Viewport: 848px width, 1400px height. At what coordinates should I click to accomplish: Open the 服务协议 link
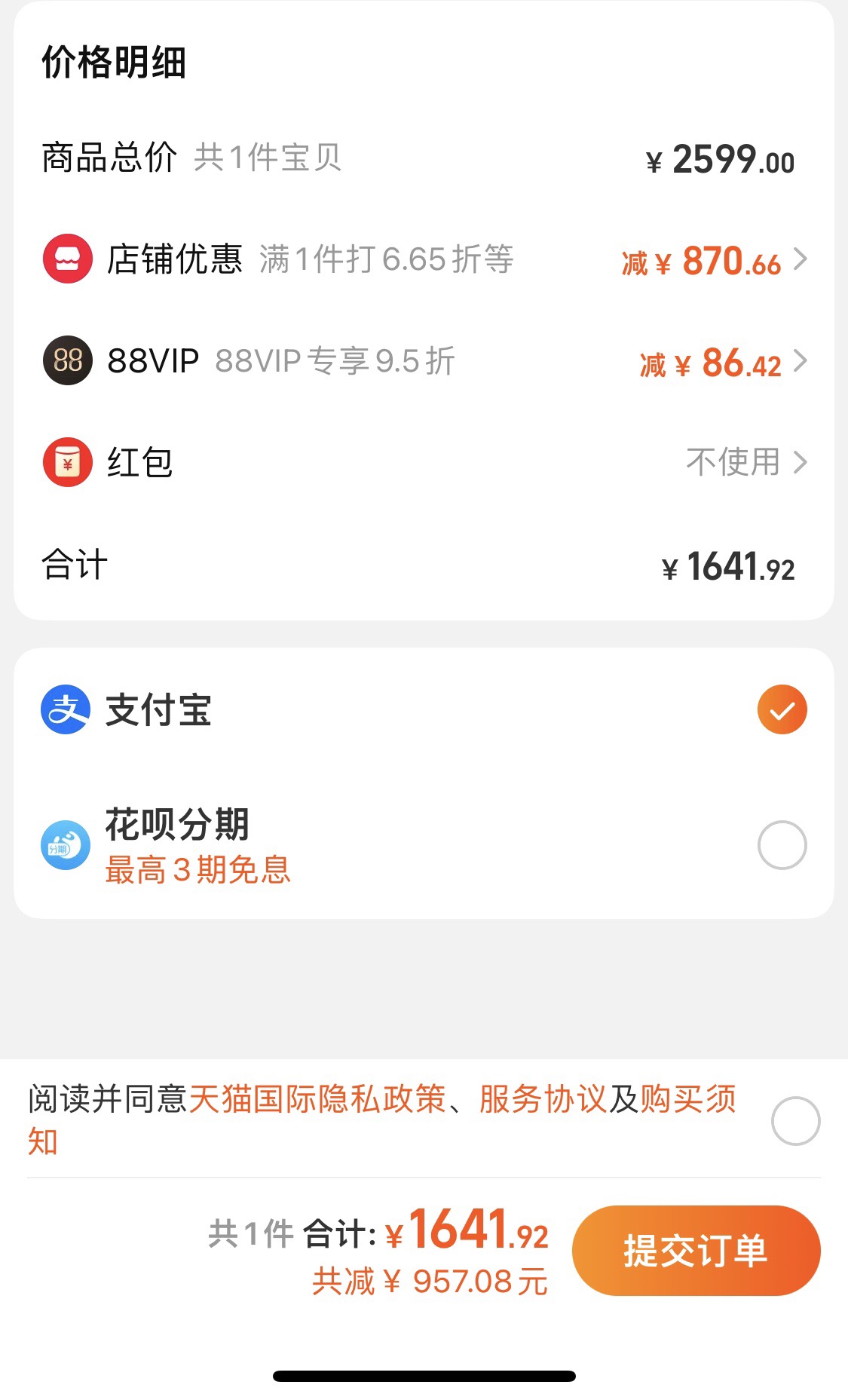point(543,1098)
